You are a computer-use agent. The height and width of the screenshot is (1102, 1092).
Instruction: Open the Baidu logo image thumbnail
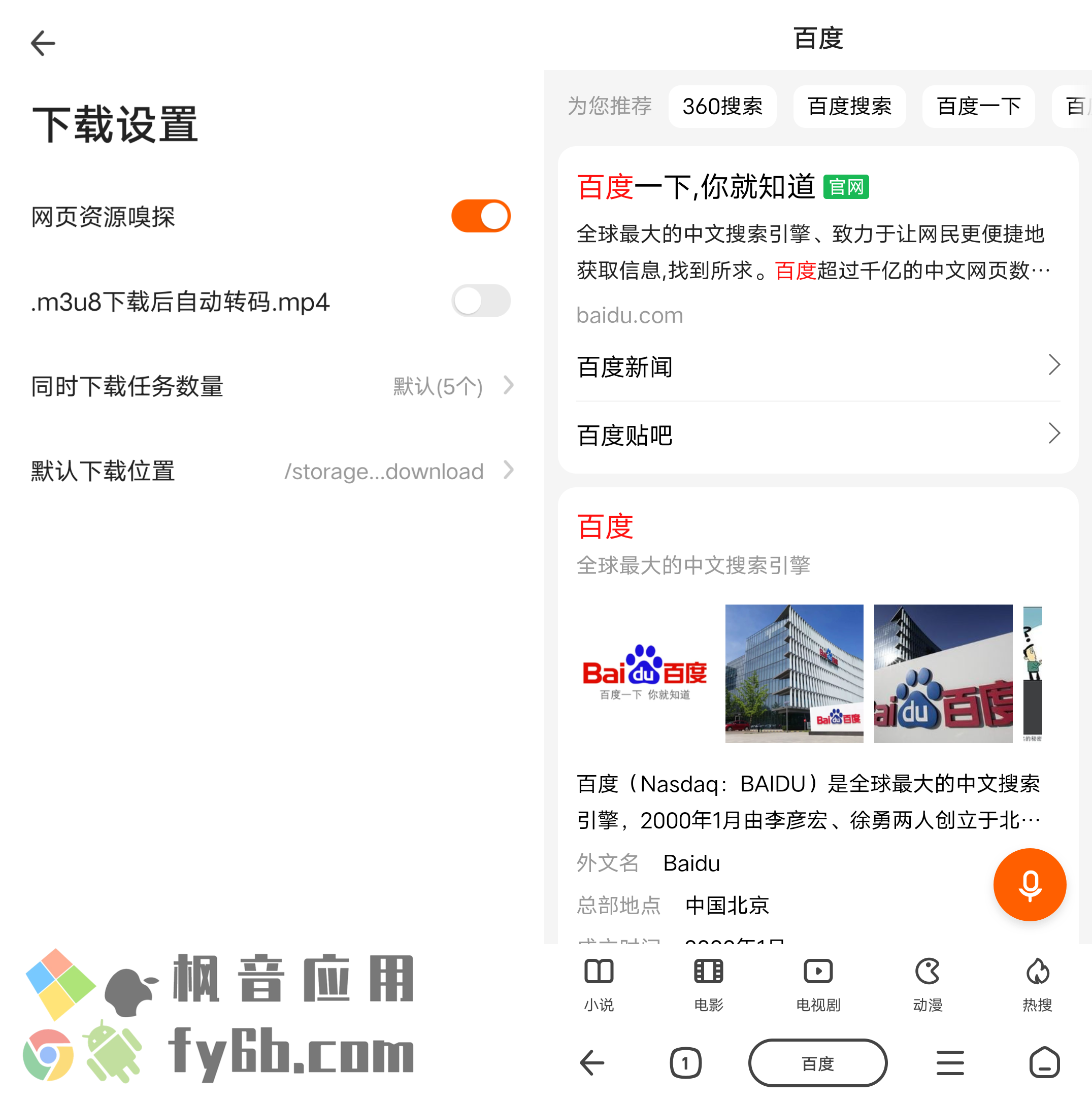pos(645,673)
